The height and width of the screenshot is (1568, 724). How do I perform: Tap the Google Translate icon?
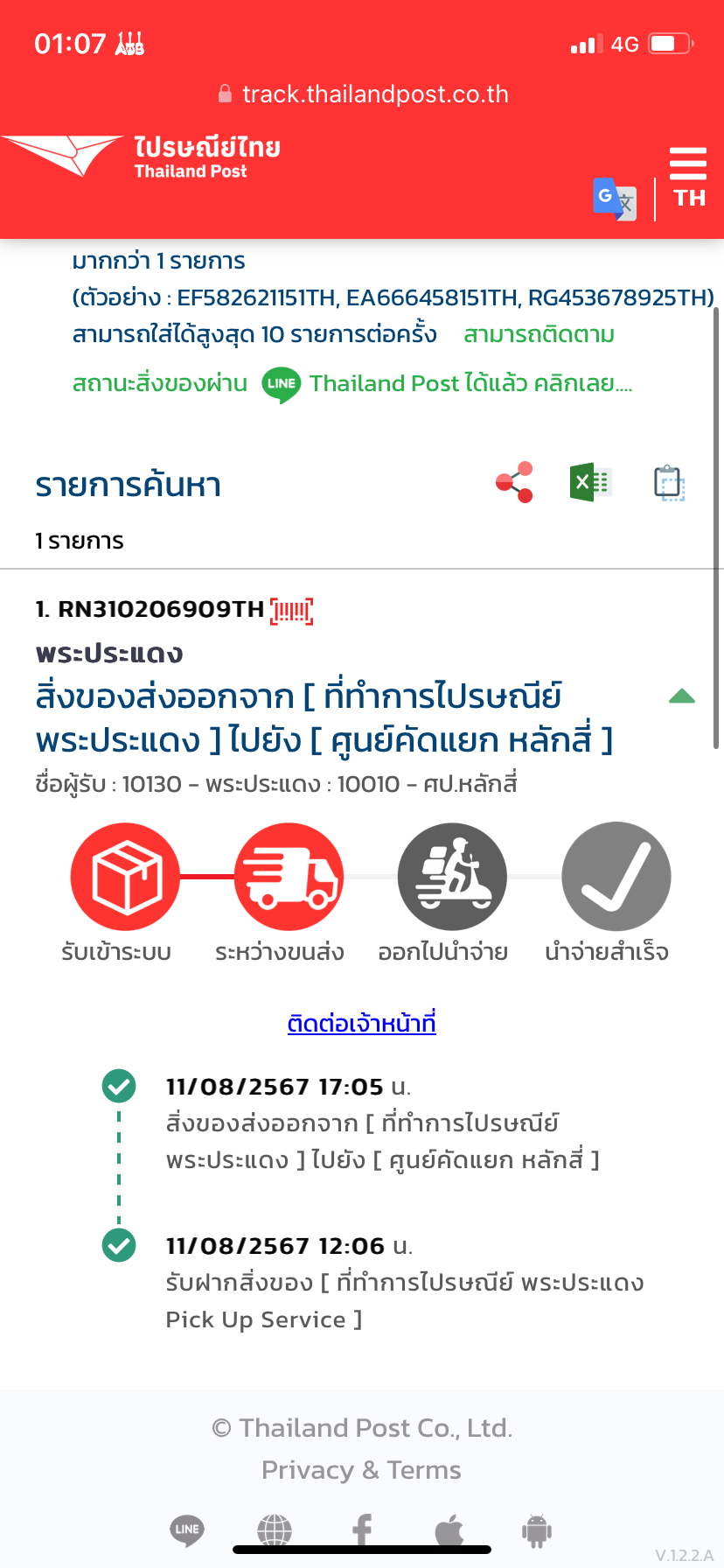[614, 199]
